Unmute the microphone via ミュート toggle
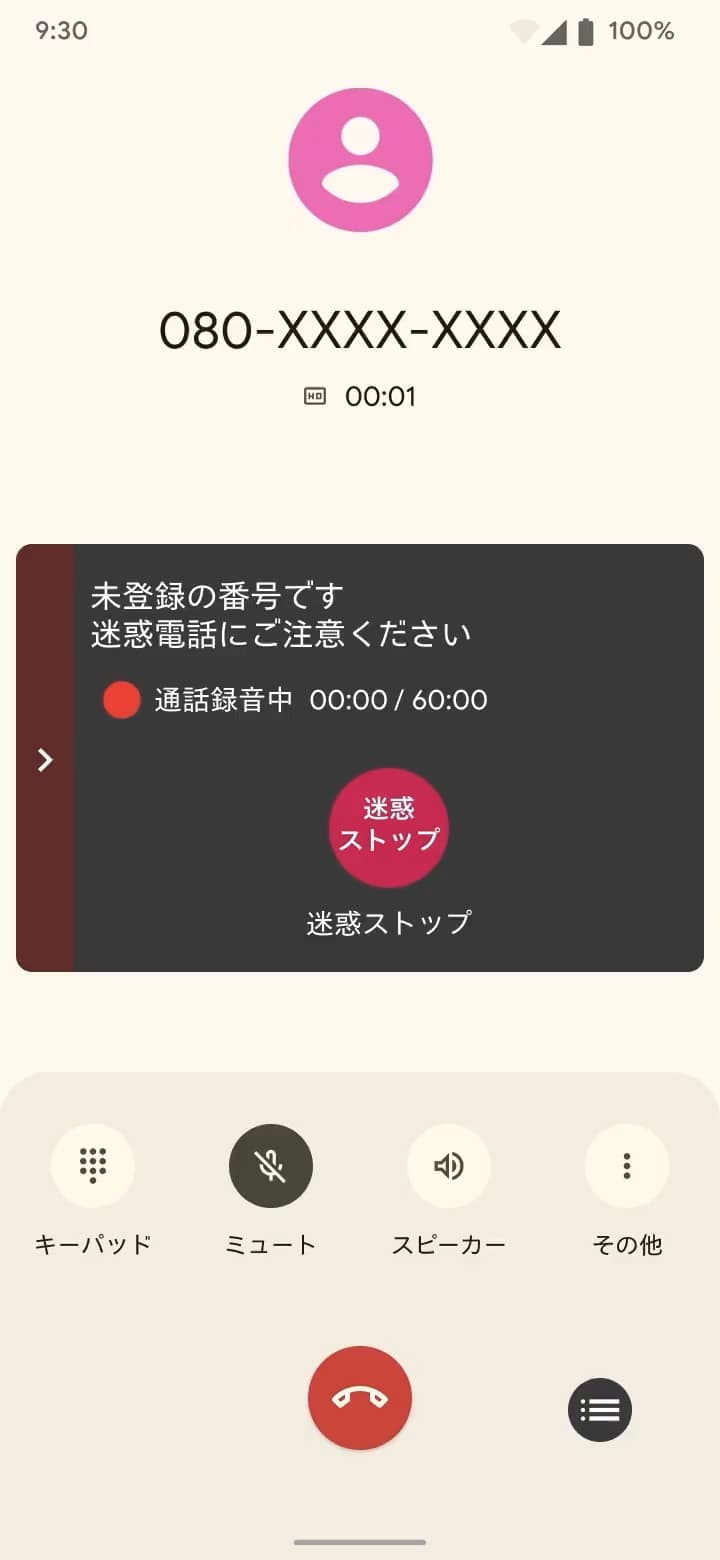 pyautogui.click(x=270, y=1165)
